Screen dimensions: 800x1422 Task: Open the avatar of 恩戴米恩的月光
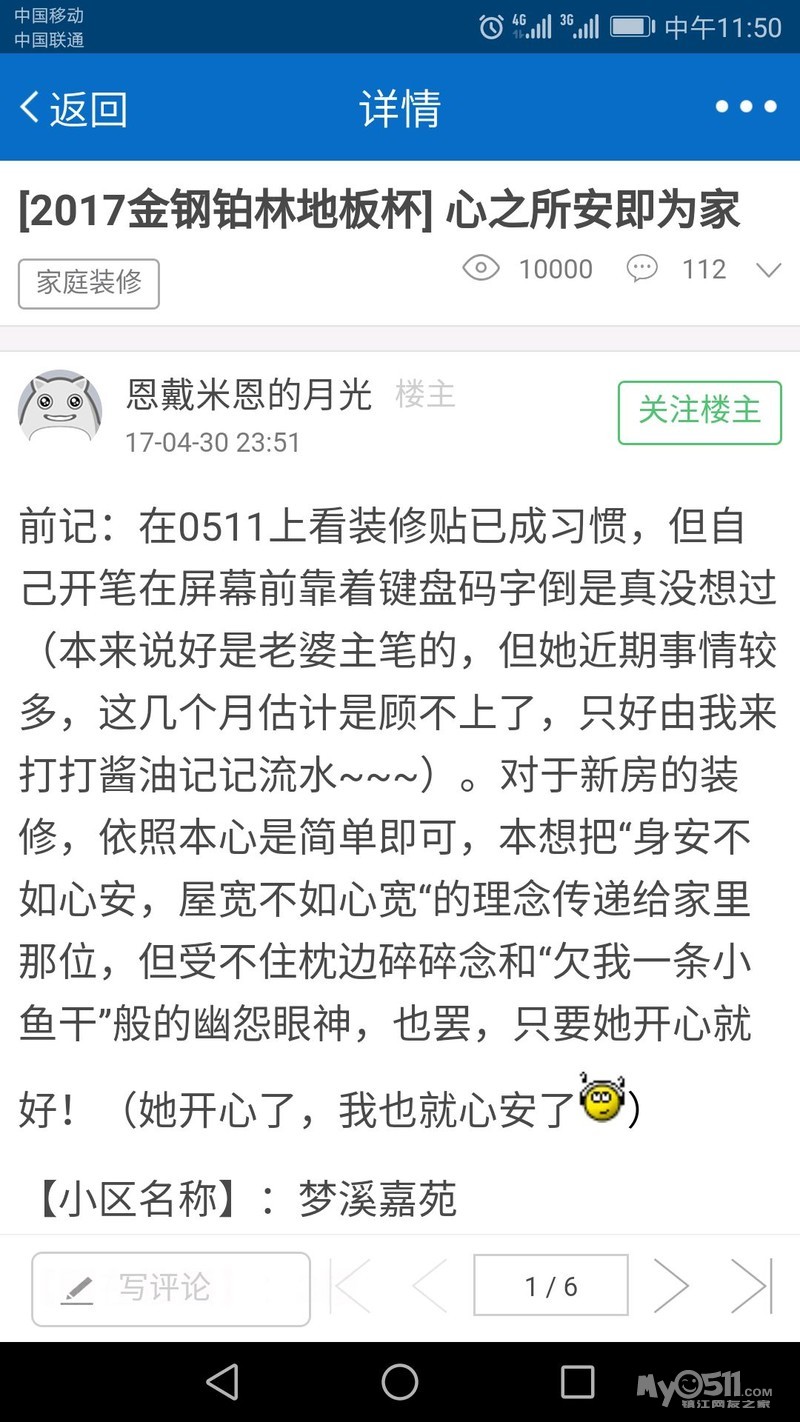tap(60, 408)
